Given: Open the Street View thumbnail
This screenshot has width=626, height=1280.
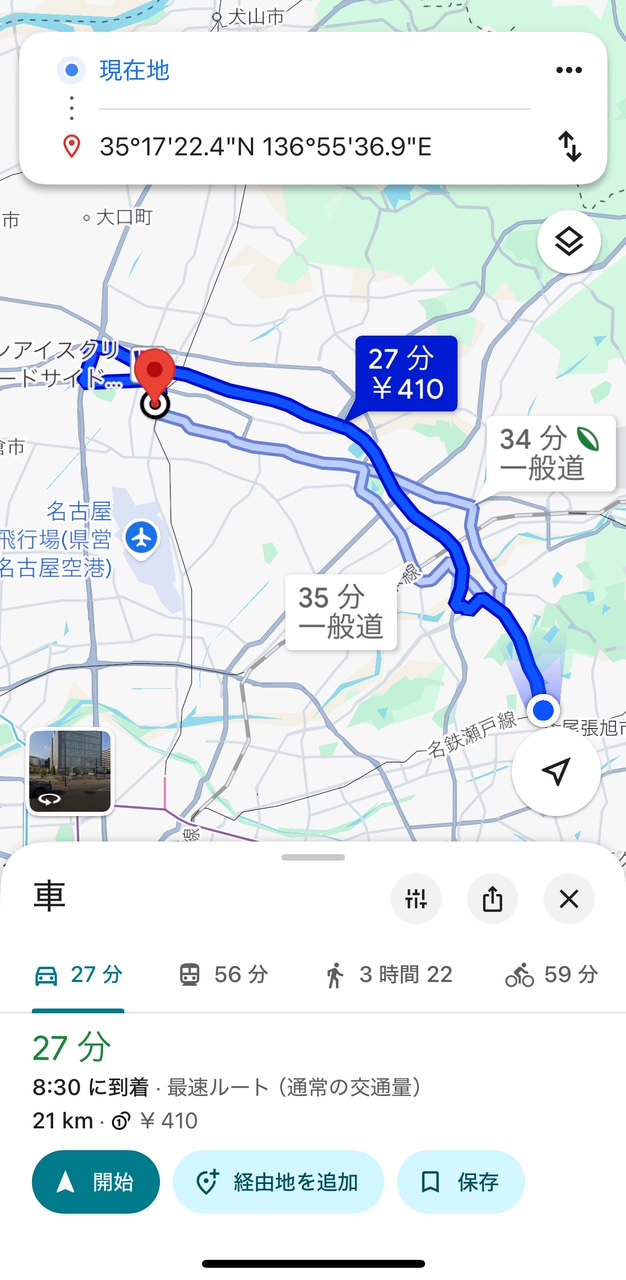Looking at the screenshot, I should (70, 771).
